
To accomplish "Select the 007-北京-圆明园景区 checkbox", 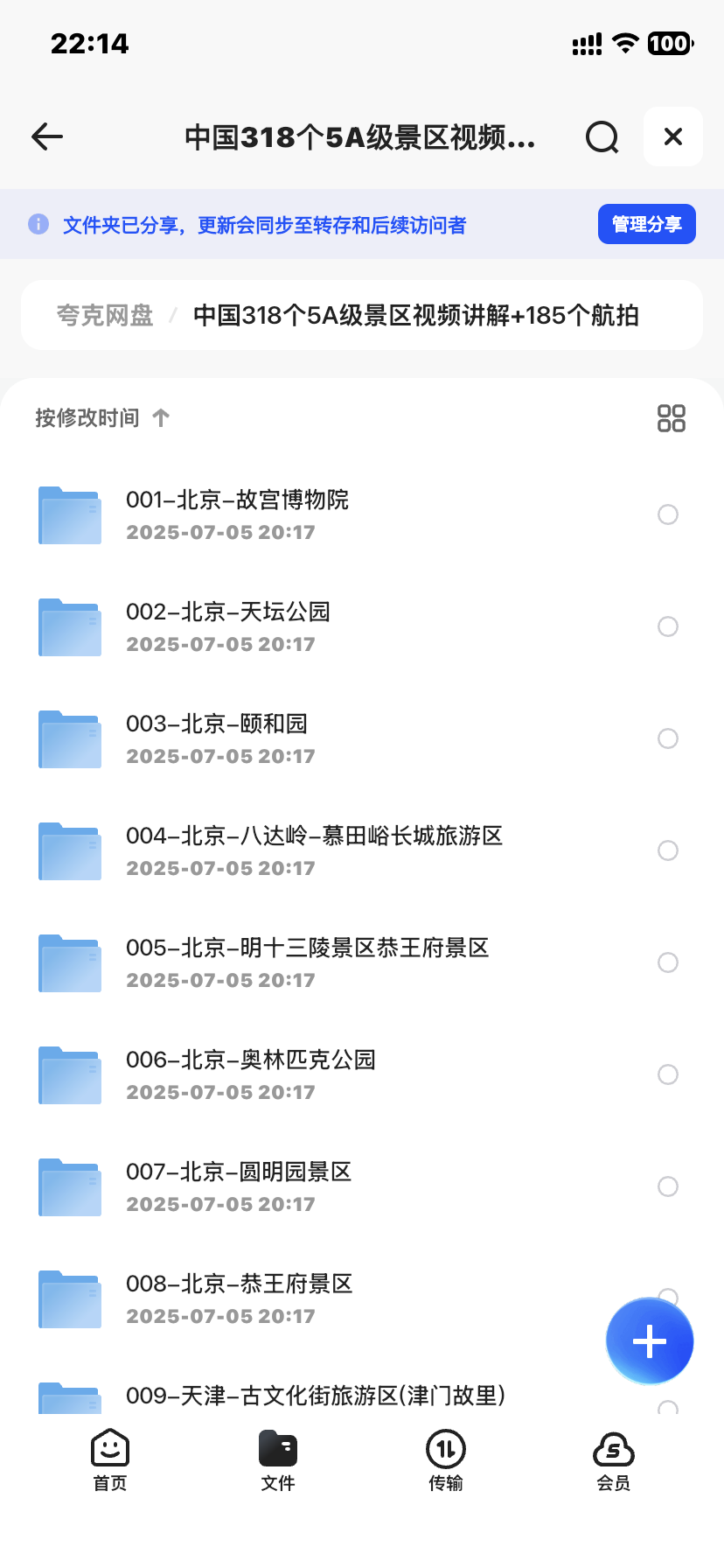I will [x=668, y=1186].
